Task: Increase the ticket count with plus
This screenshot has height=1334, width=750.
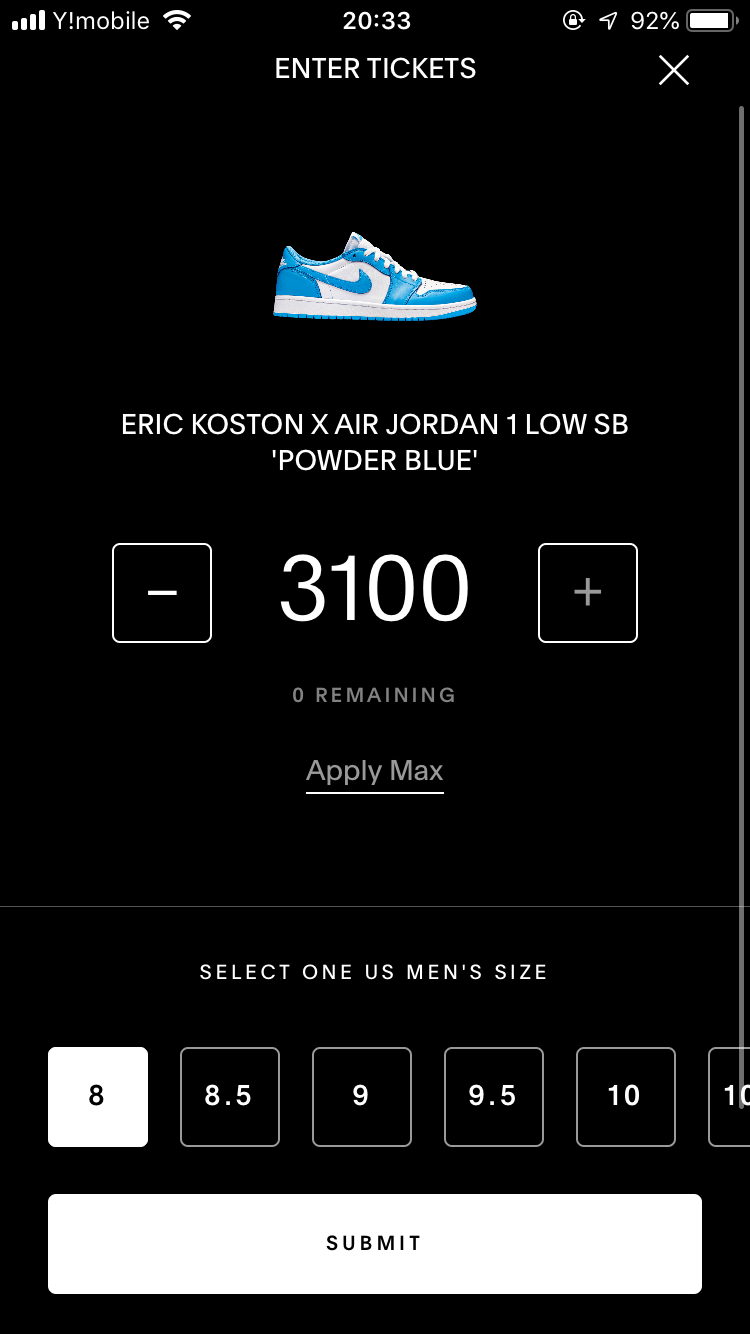Action: coord(588,593)
